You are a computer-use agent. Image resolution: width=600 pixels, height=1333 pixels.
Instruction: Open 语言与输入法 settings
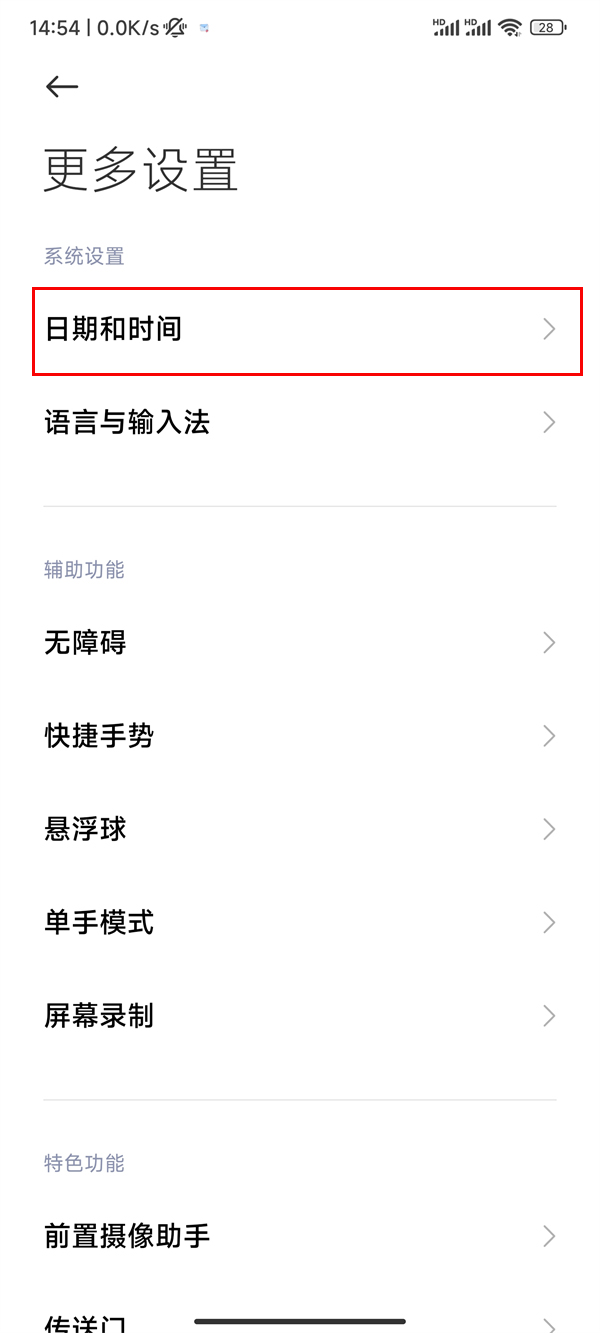300,422
